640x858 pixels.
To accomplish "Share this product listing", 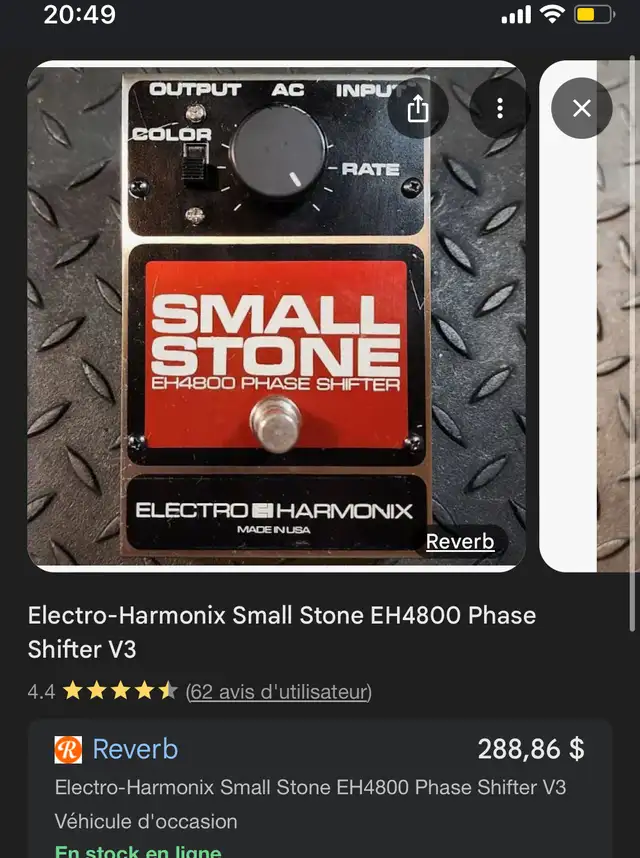I will [x=418, y=109].
